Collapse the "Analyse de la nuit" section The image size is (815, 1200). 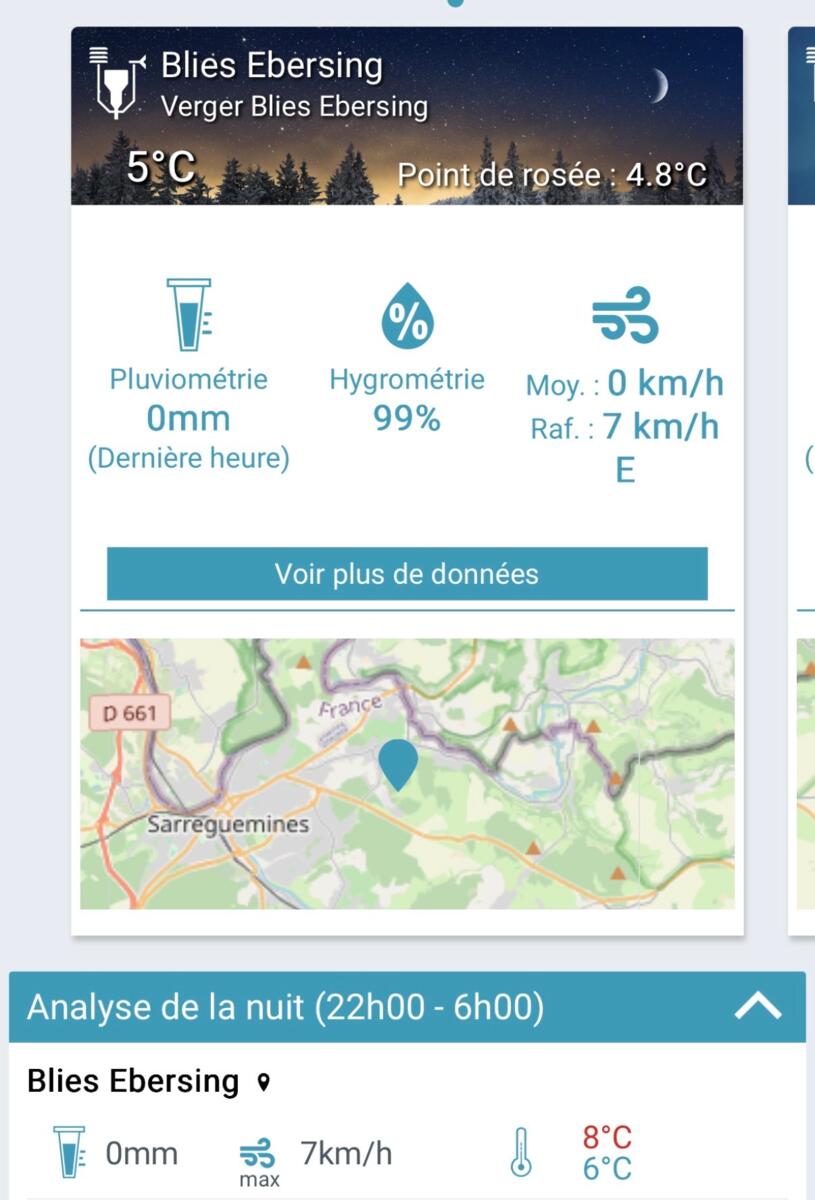[x=758, y=1006]
